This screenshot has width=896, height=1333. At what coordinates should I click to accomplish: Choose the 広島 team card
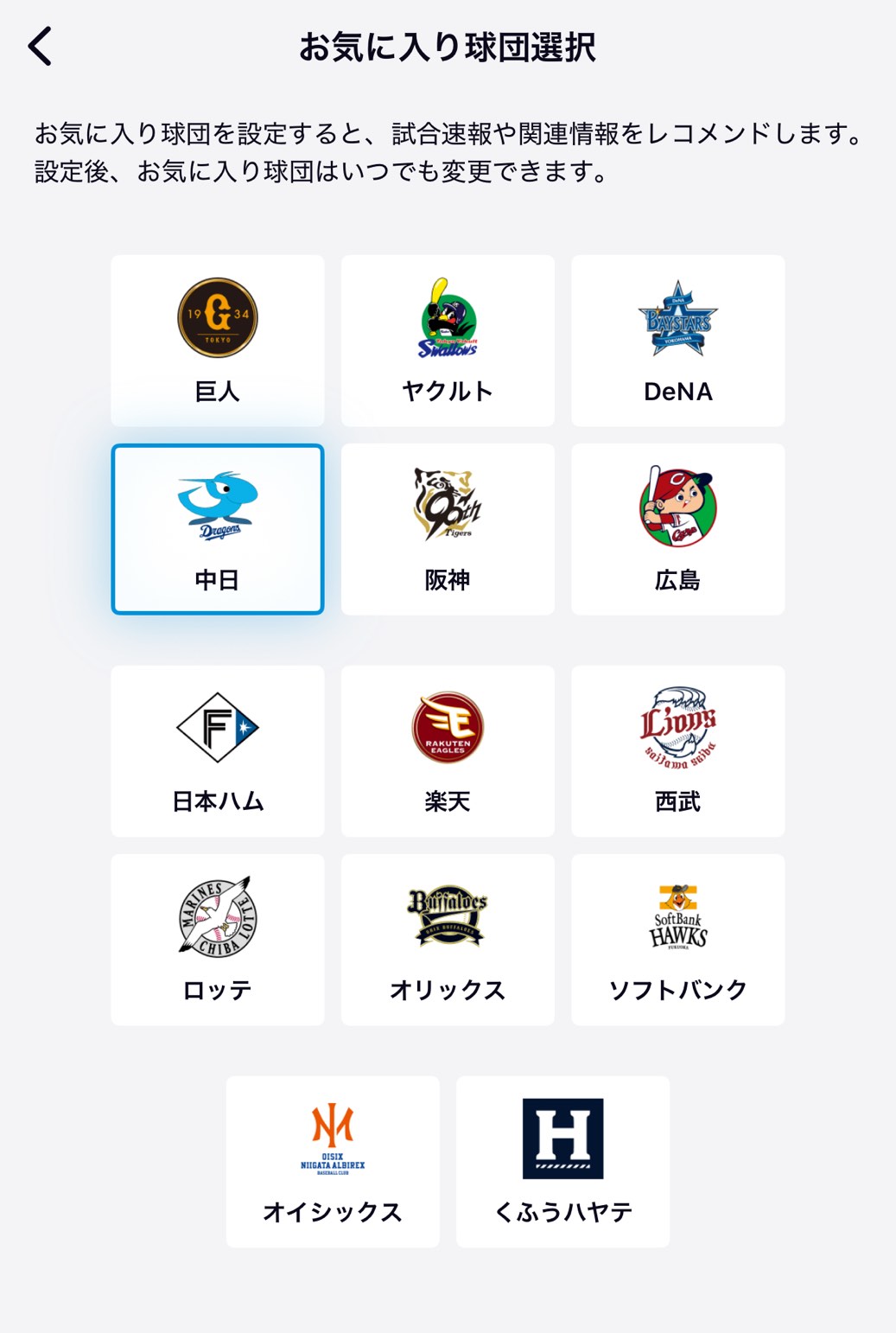(x=677, y=529)
